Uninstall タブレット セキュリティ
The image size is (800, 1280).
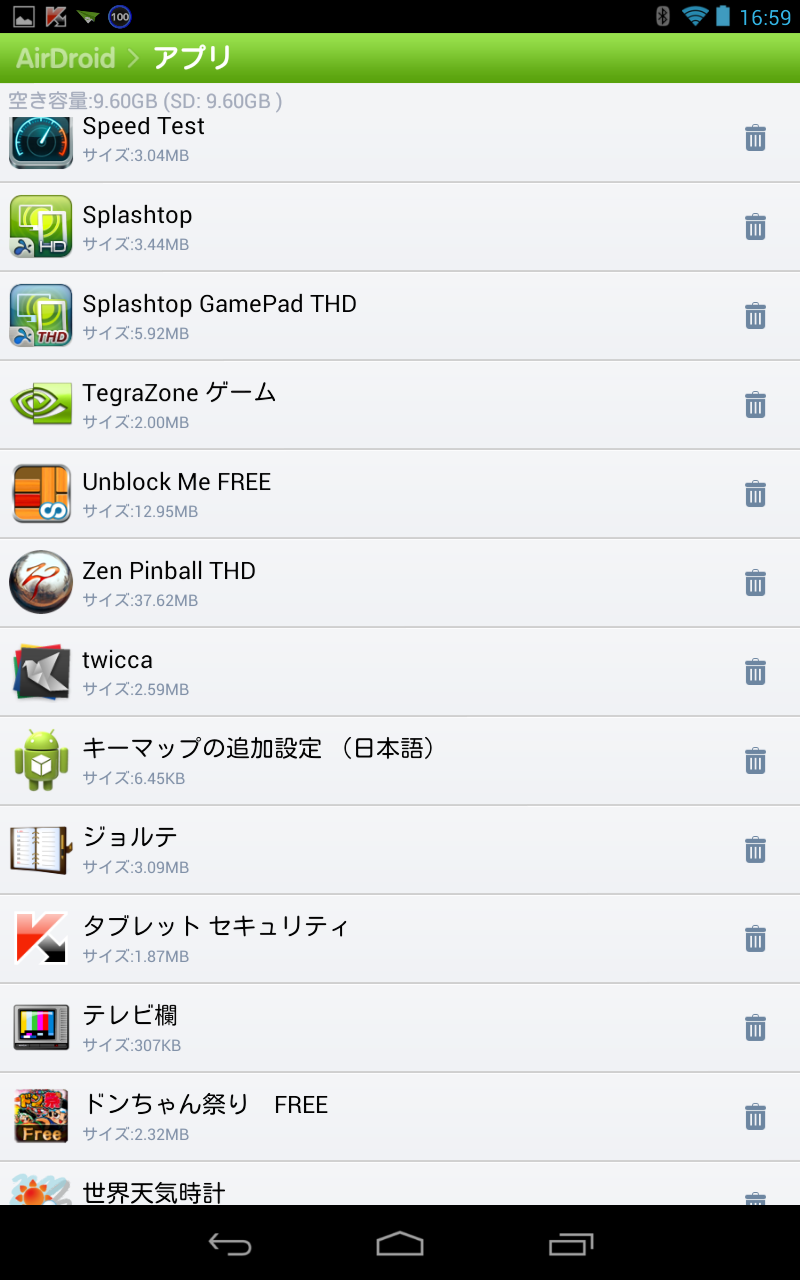(756, 939)
